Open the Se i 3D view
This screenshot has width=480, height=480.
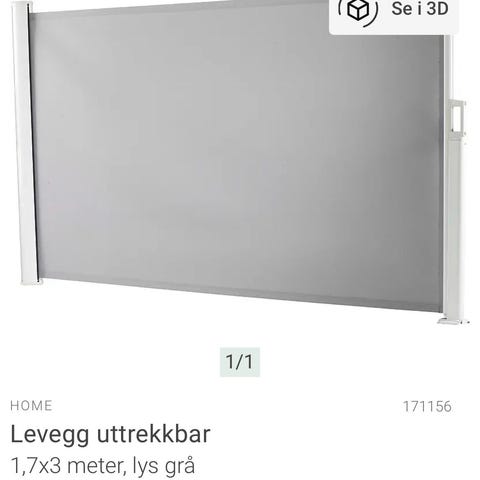click(394, 13)
